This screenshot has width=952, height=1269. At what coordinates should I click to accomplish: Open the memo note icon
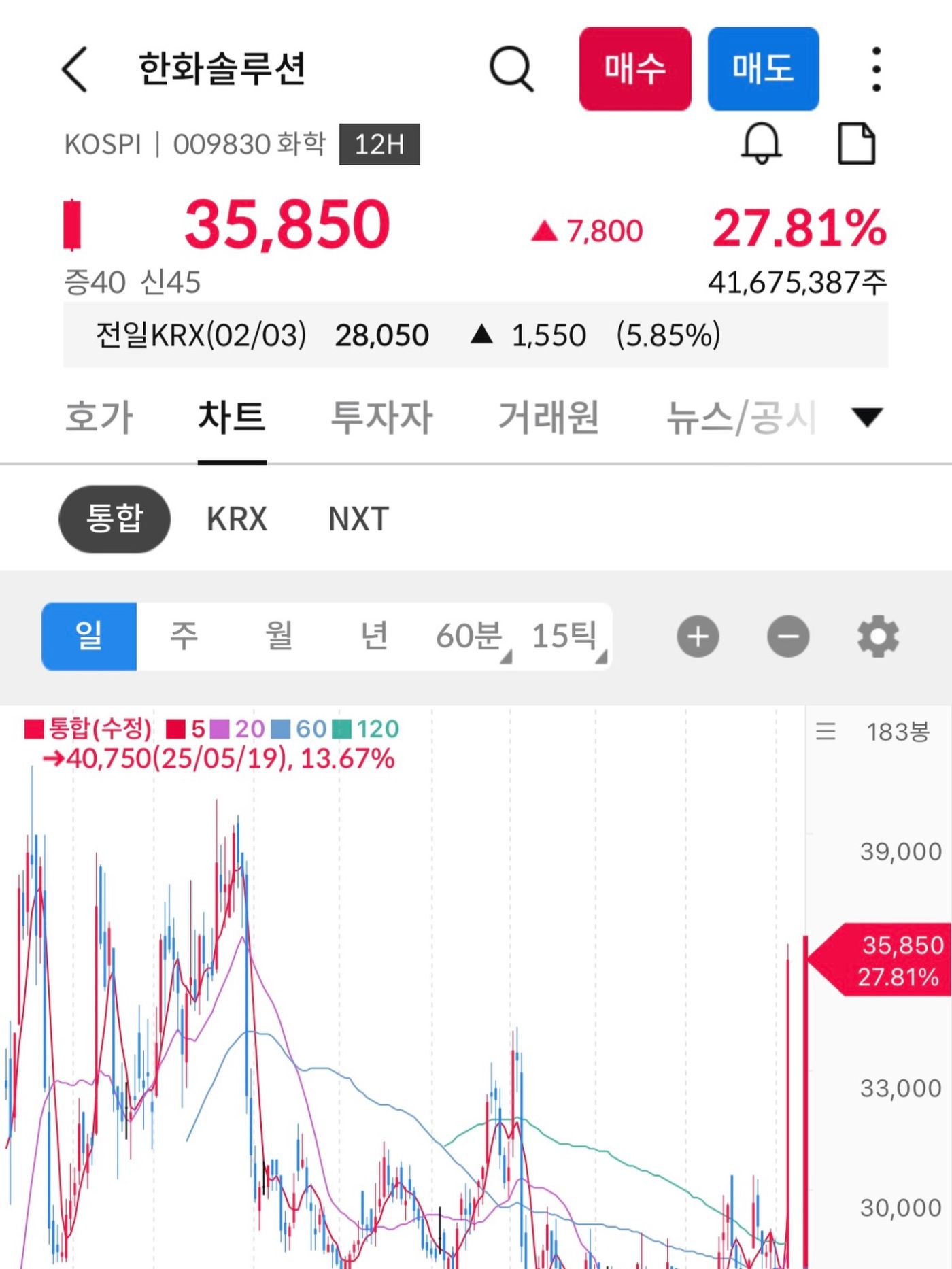click(x=856, y=143)
